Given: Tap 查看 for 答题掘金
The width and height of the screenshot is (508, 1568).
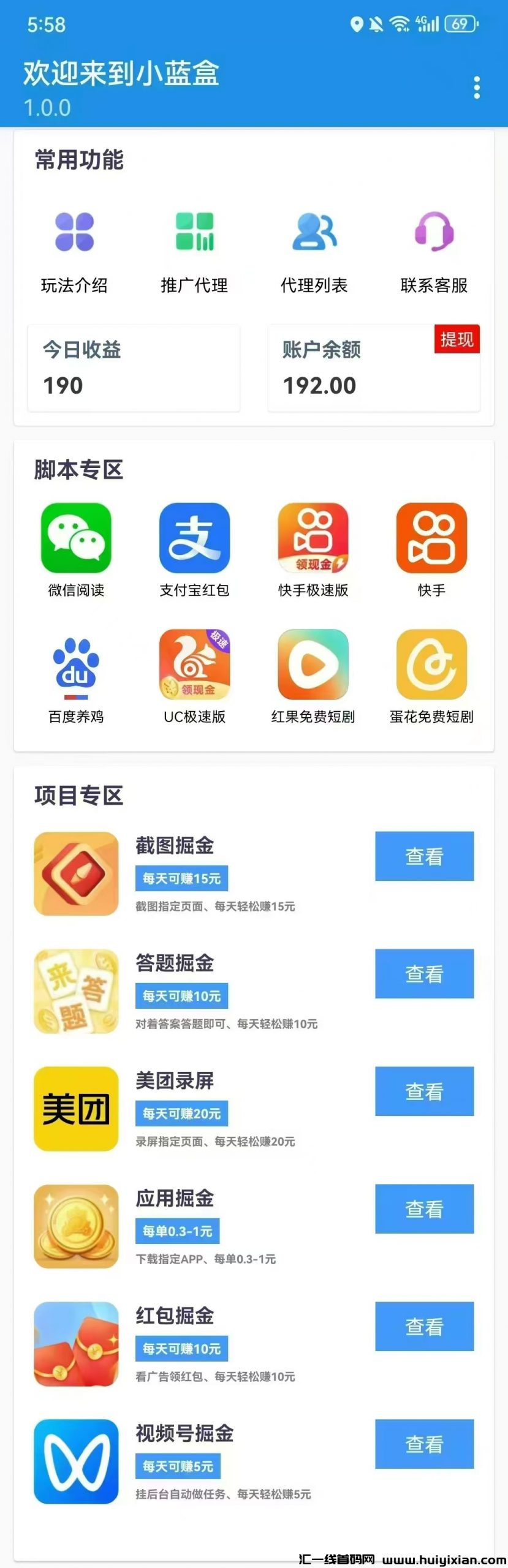Looking at the screenshot, I should pyautogui.click(x=424, y=974).
